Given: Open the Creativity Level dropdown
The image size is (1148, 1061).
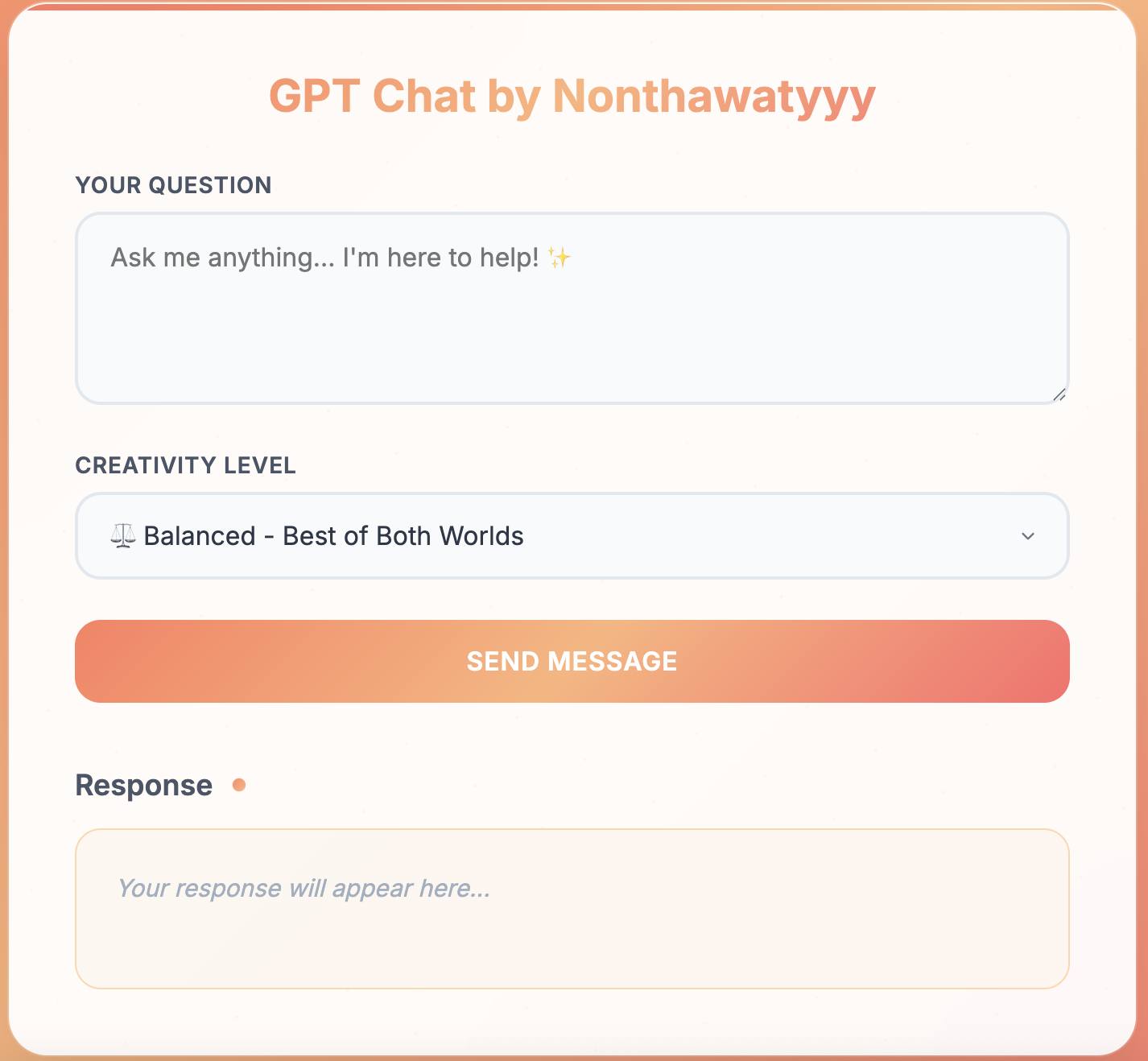Looking at the screenshot, I should coord(572,536).
